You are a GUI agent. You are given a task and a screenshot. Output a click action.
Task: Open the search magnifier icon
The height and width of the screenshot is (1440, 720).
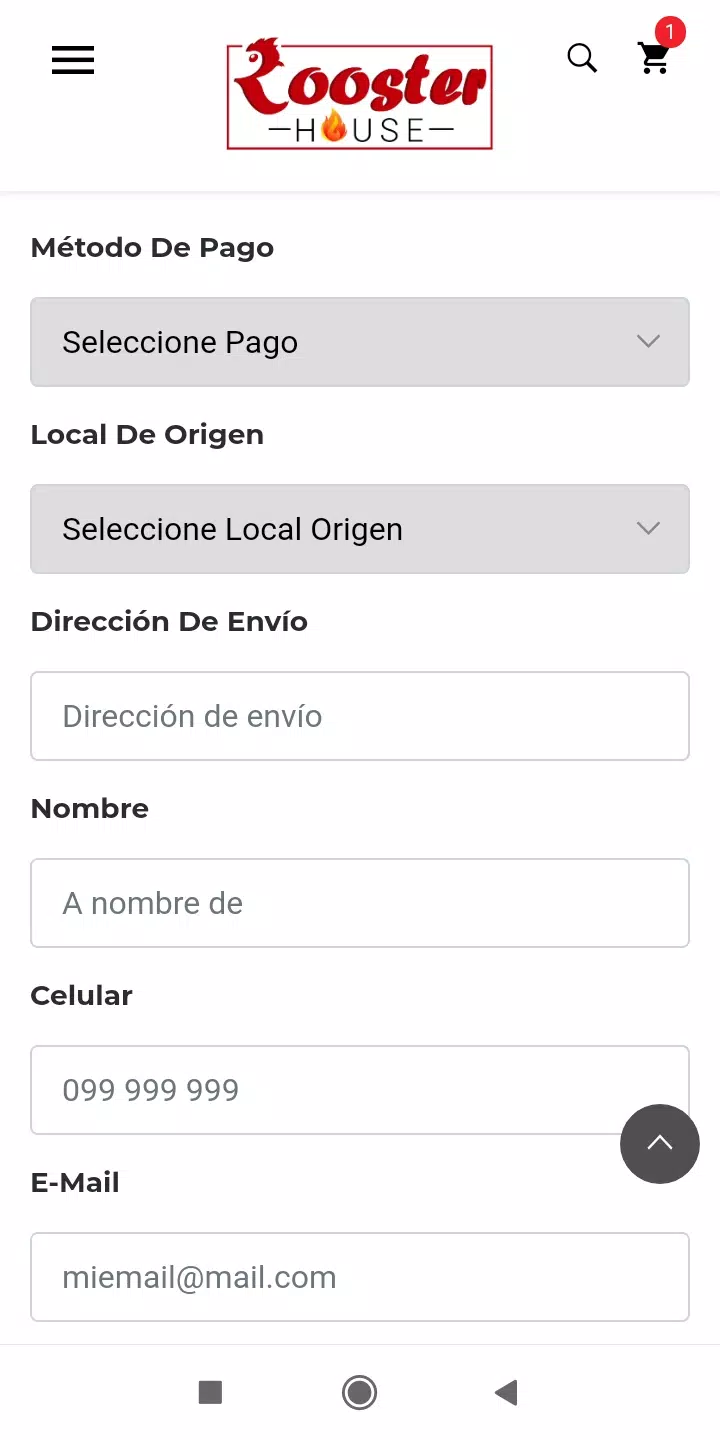point(582,58)
